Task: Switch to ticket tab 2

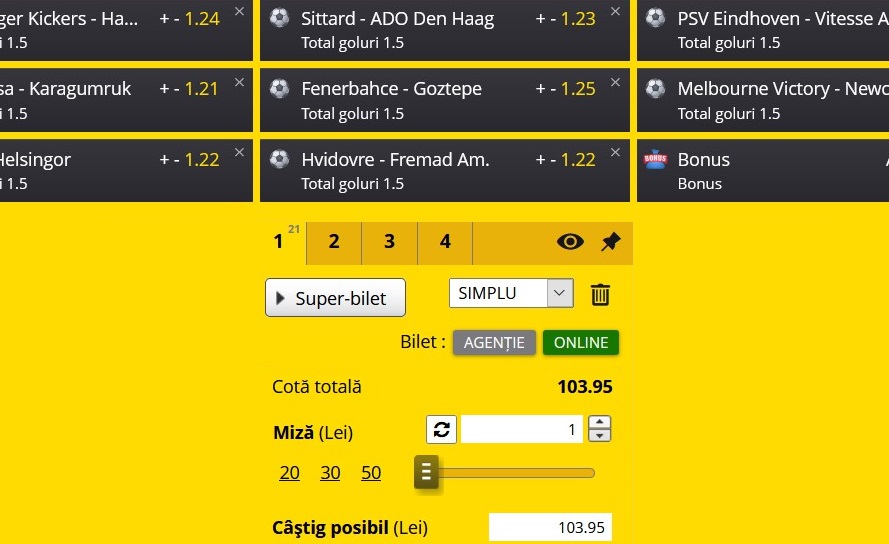Action: pos(334,242)
